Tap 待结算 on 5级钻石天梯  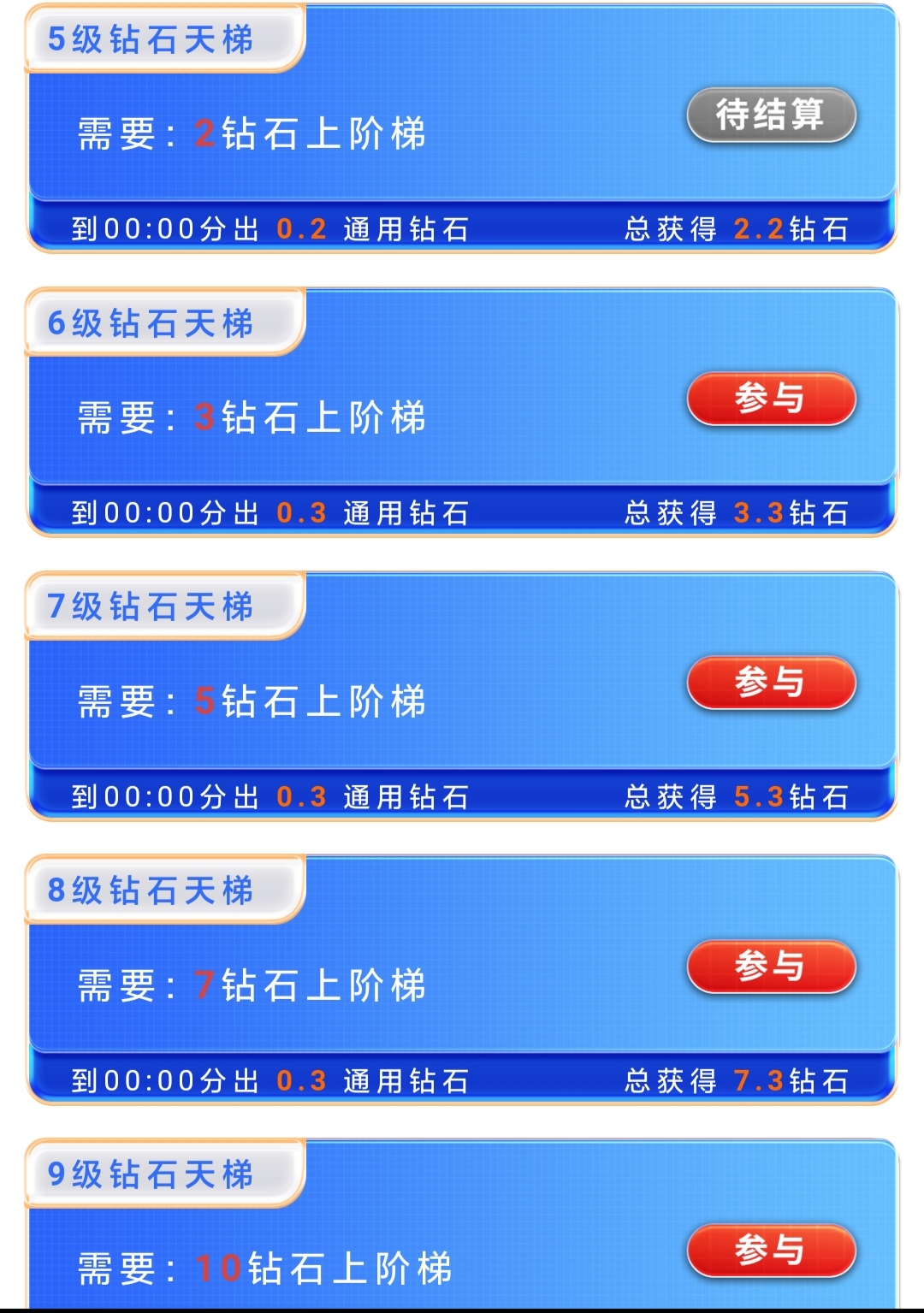[x=771, y=115]
